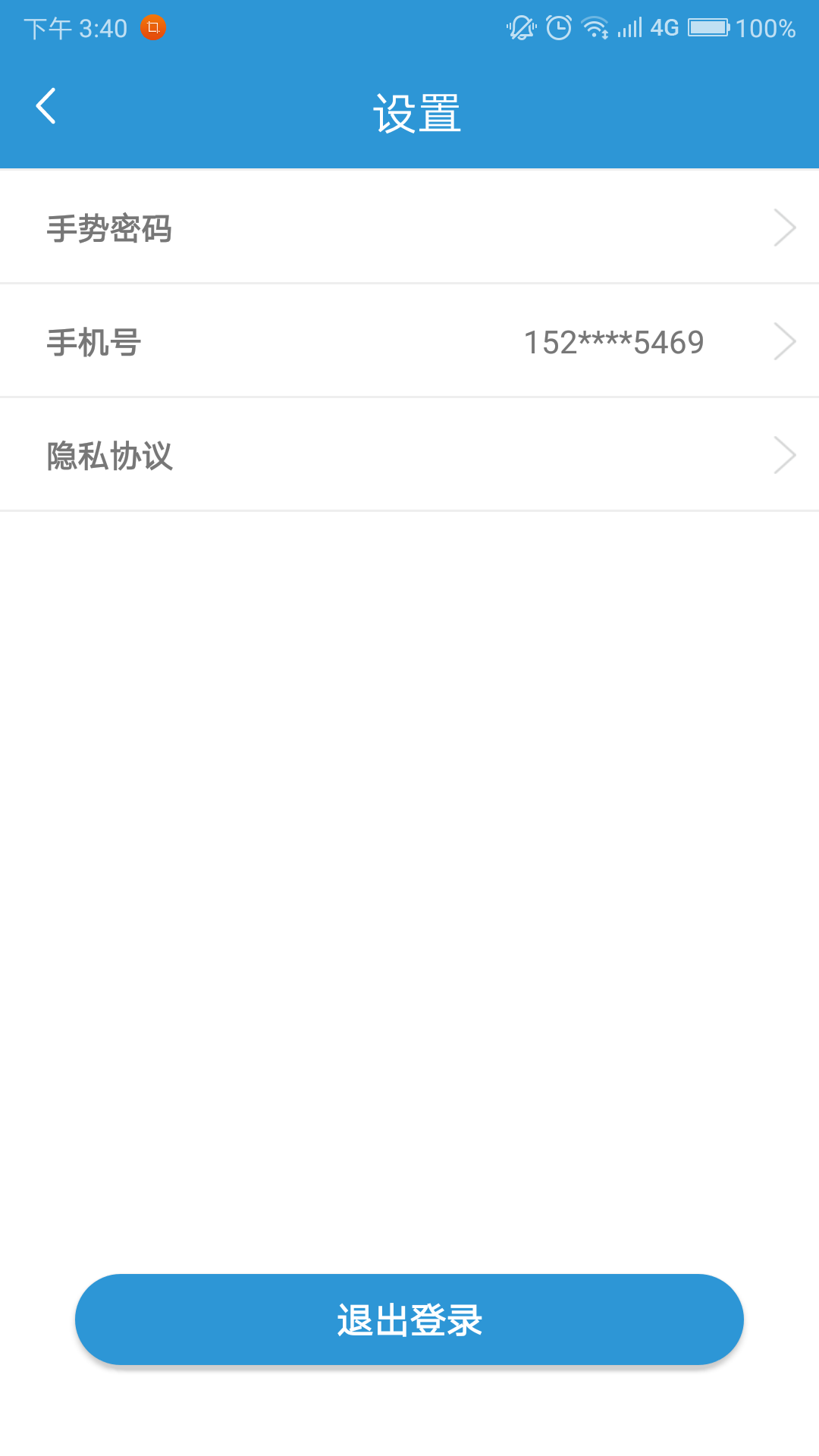The width and height of the screenshot is (819, 1456).
Task: Tap the 手势密码 label text
Action: (108, 227)
